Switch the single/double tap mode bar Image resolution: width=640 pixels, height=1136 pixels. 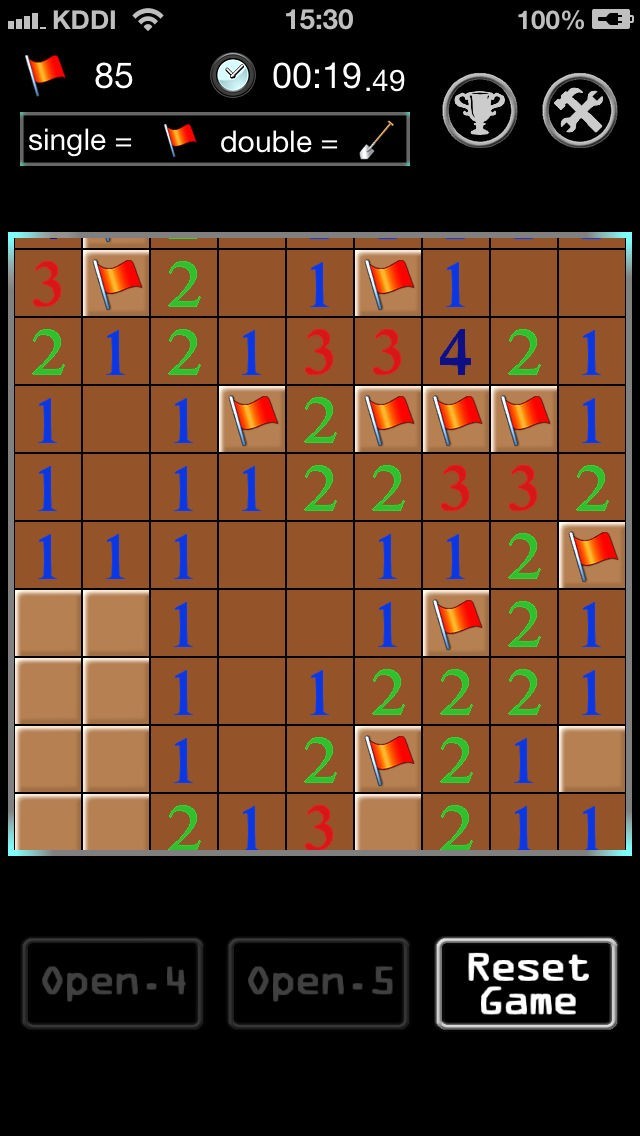[215, 139]
